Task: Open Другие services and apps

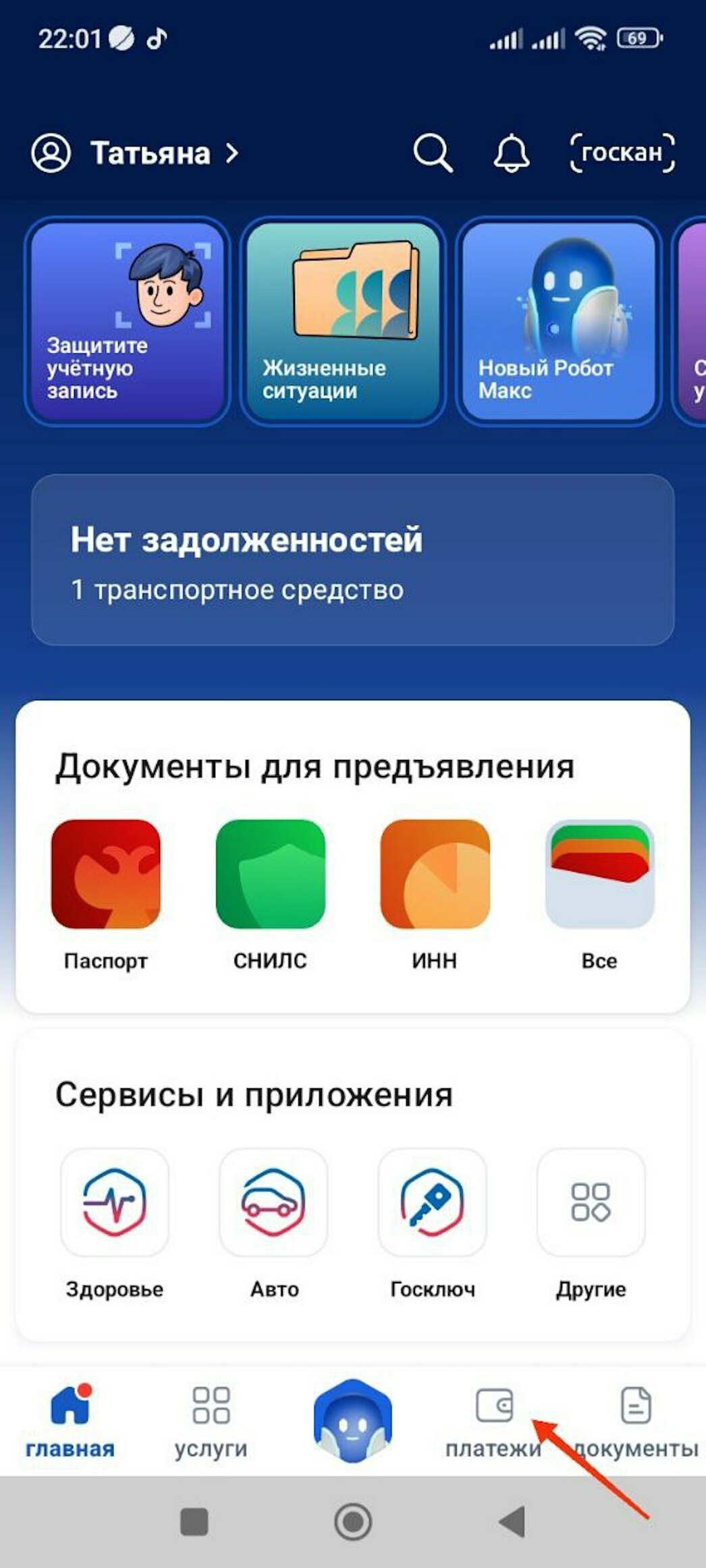Action: point(591,1203)
